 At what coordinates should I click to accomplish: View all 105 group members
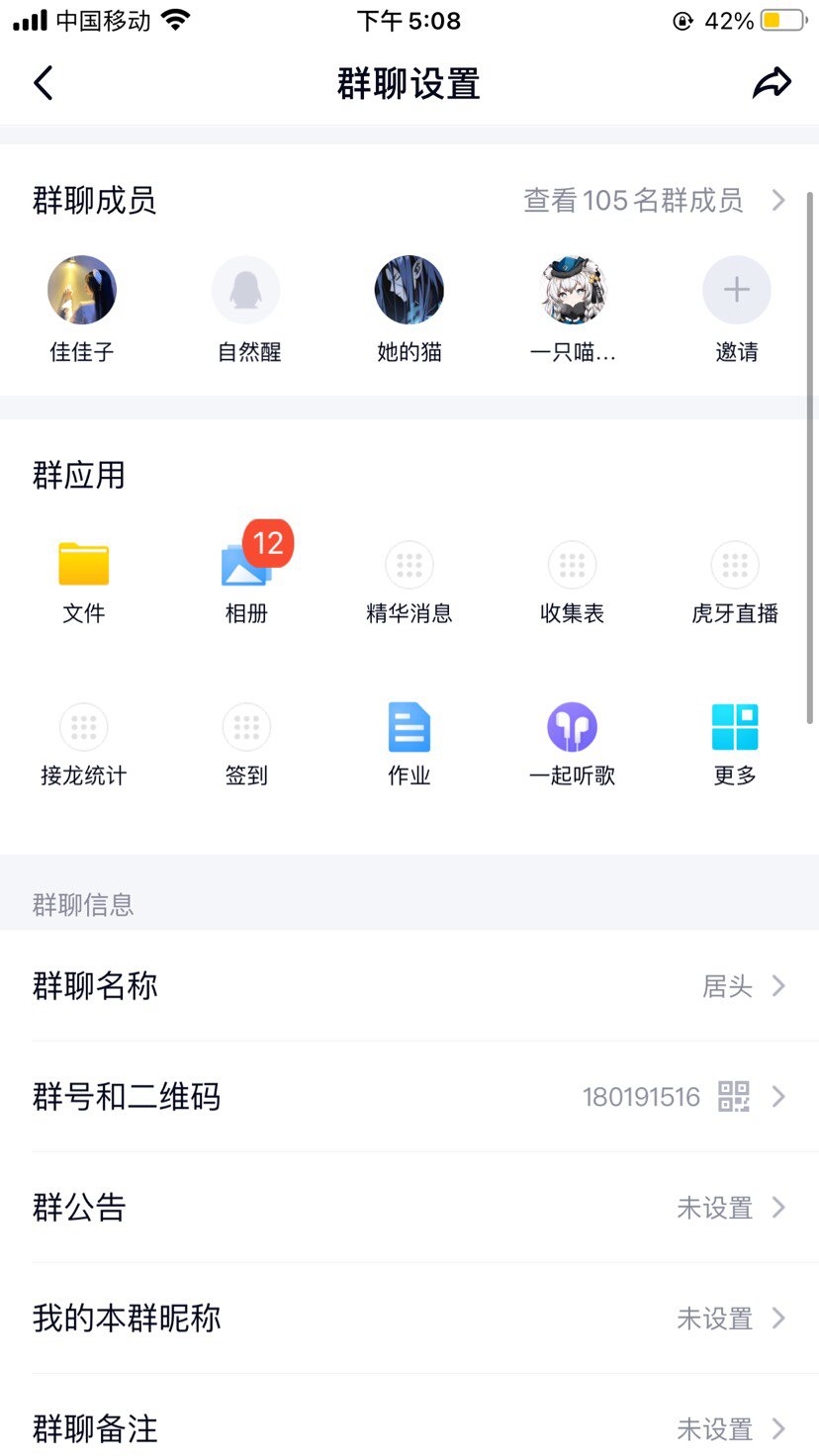[654, 201]
